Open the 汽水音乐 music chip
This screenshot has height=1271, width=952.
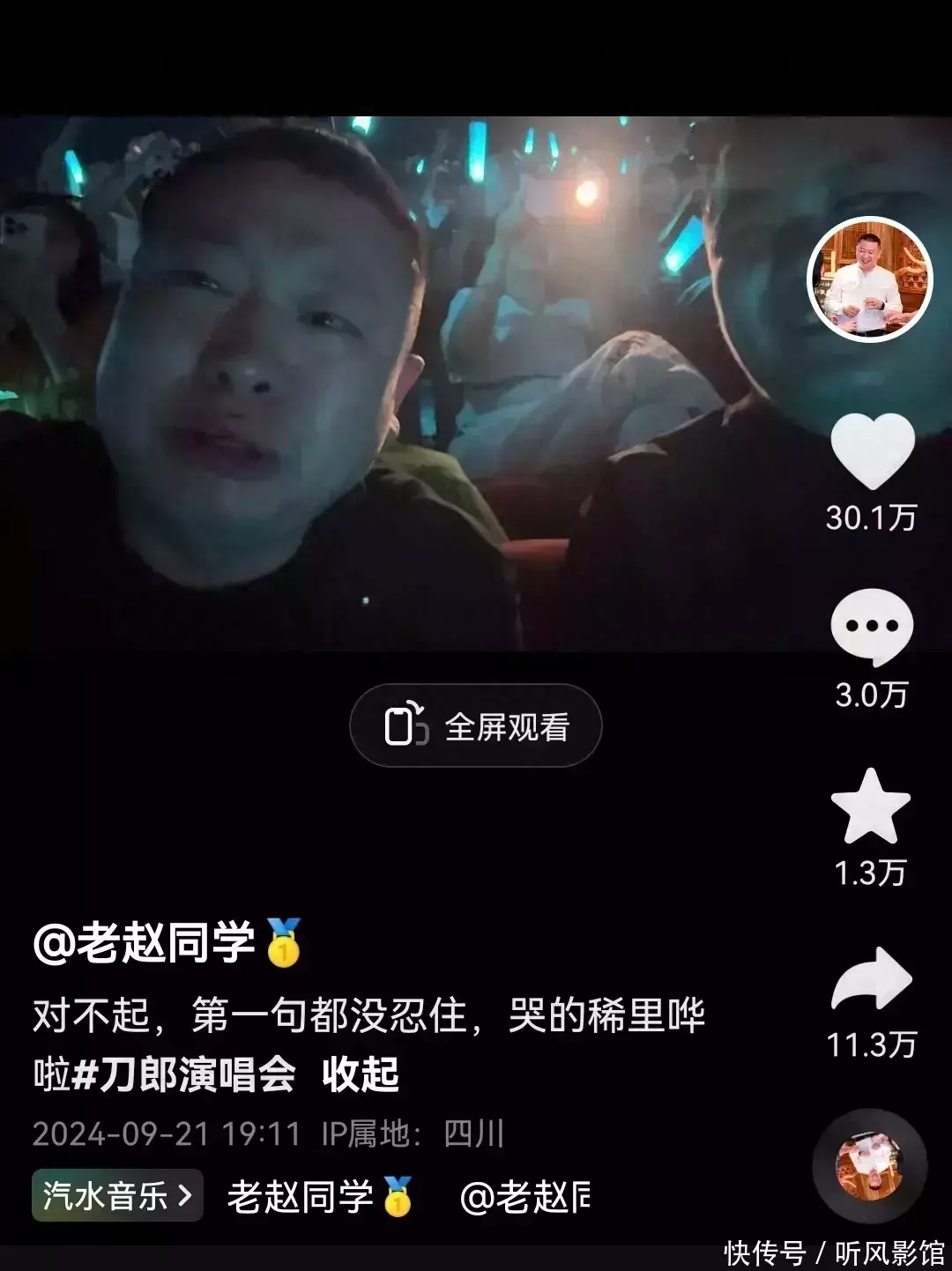tap(117, 1195)
